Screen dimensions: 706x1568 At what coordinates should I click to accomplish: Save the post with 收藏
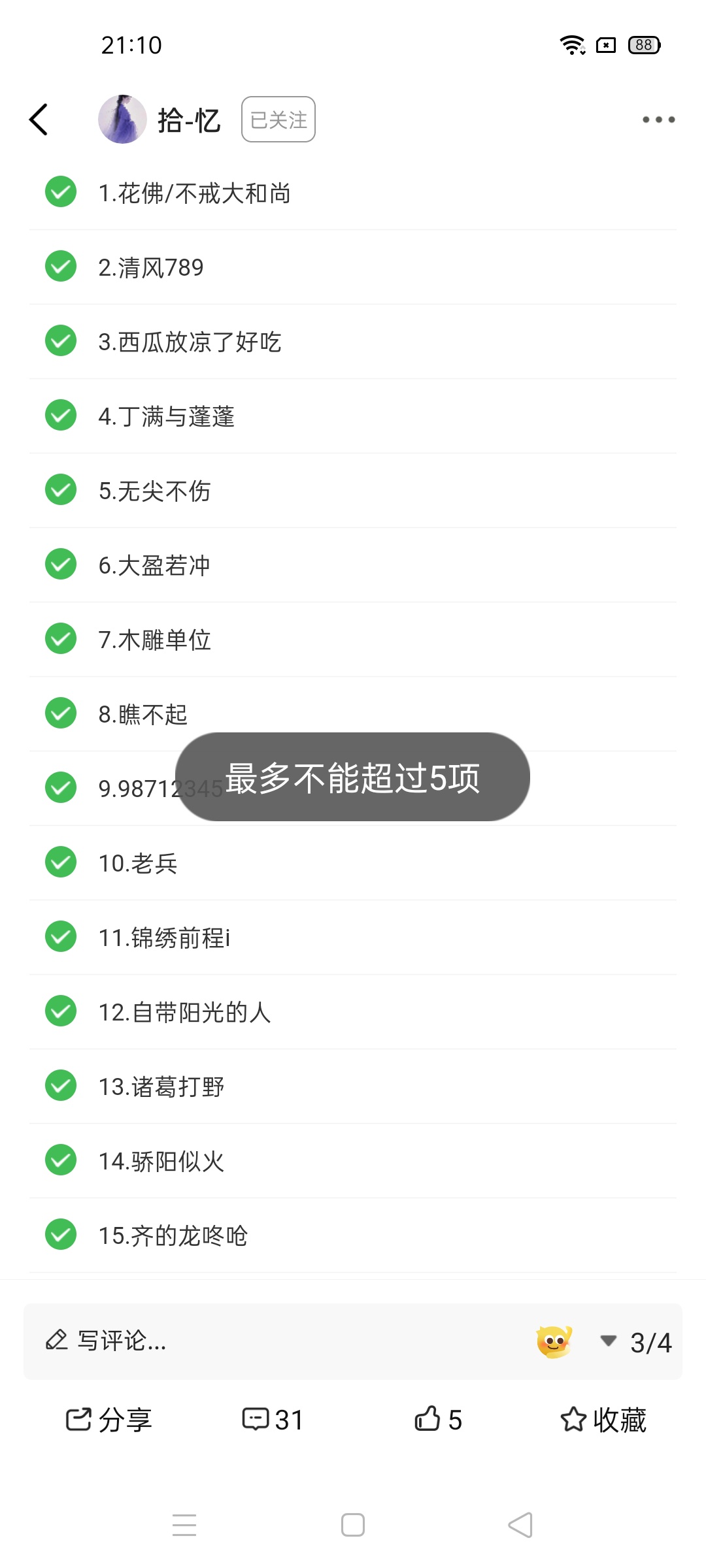(x=603, y=1419)
